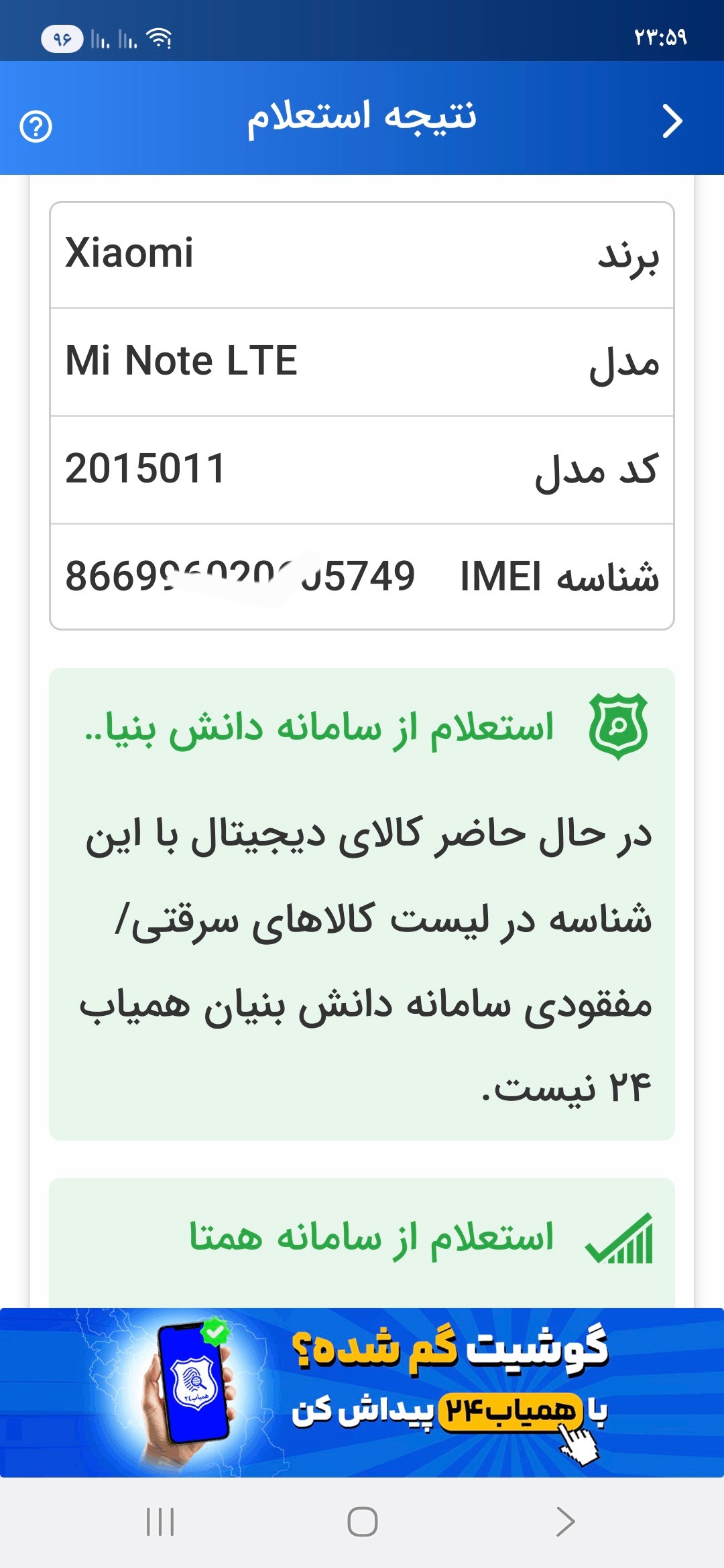Open the help question-mark icon
The image size is (724, 1568).
tap(36, 126)
